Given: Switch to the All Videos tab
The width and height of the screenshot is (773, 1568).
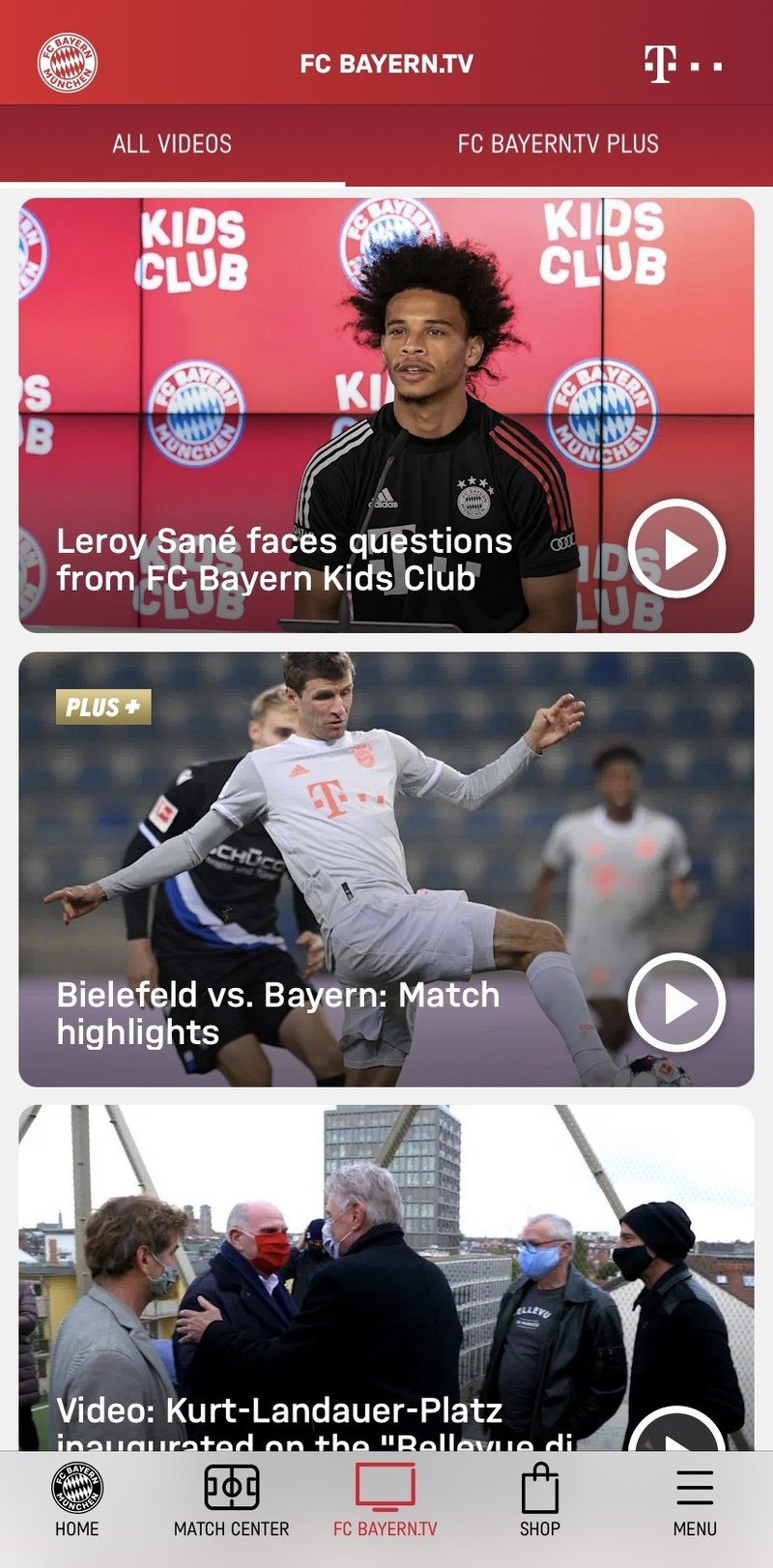Looking at the screenshot, I should click(x=172, y=144).
